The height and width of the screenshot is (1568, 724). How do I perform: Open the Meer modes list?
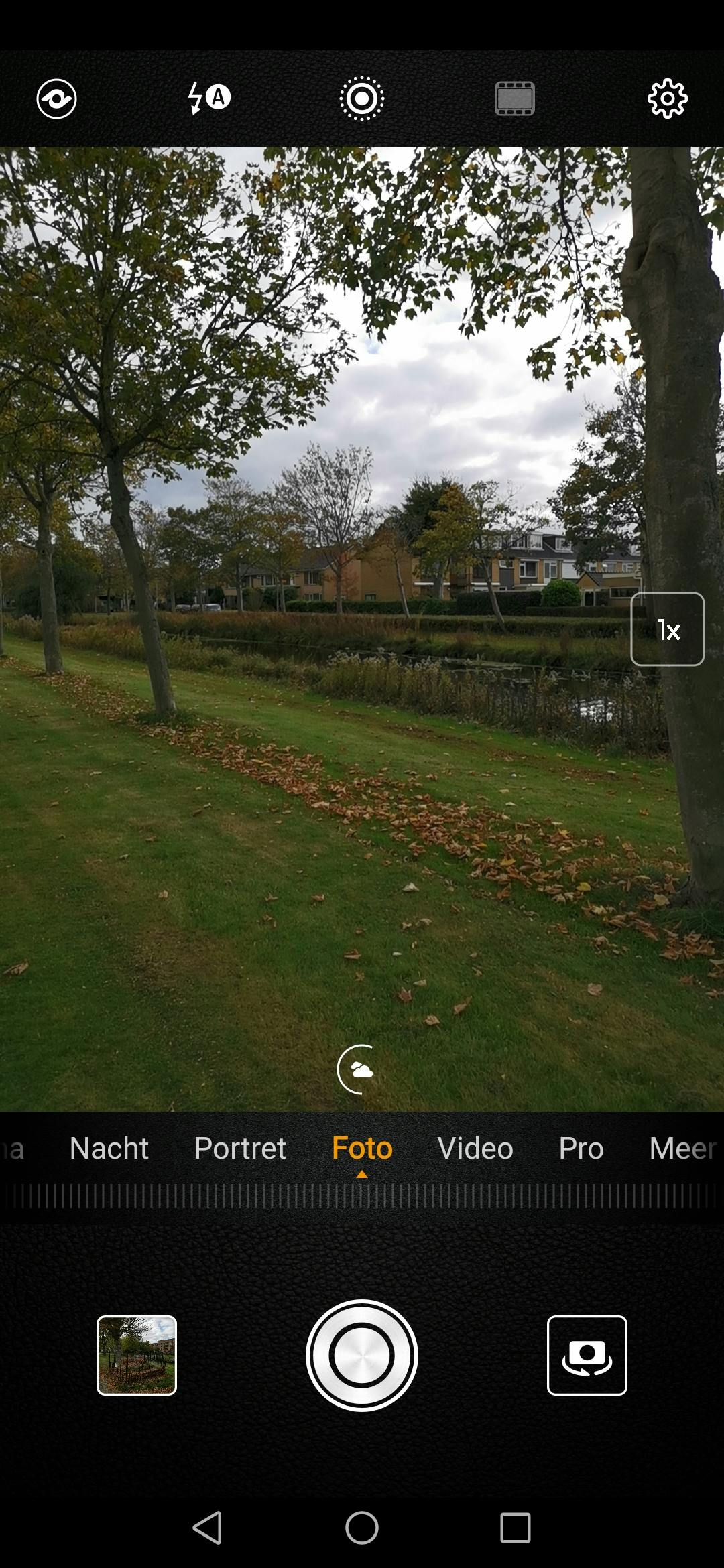click(682, 1149)
